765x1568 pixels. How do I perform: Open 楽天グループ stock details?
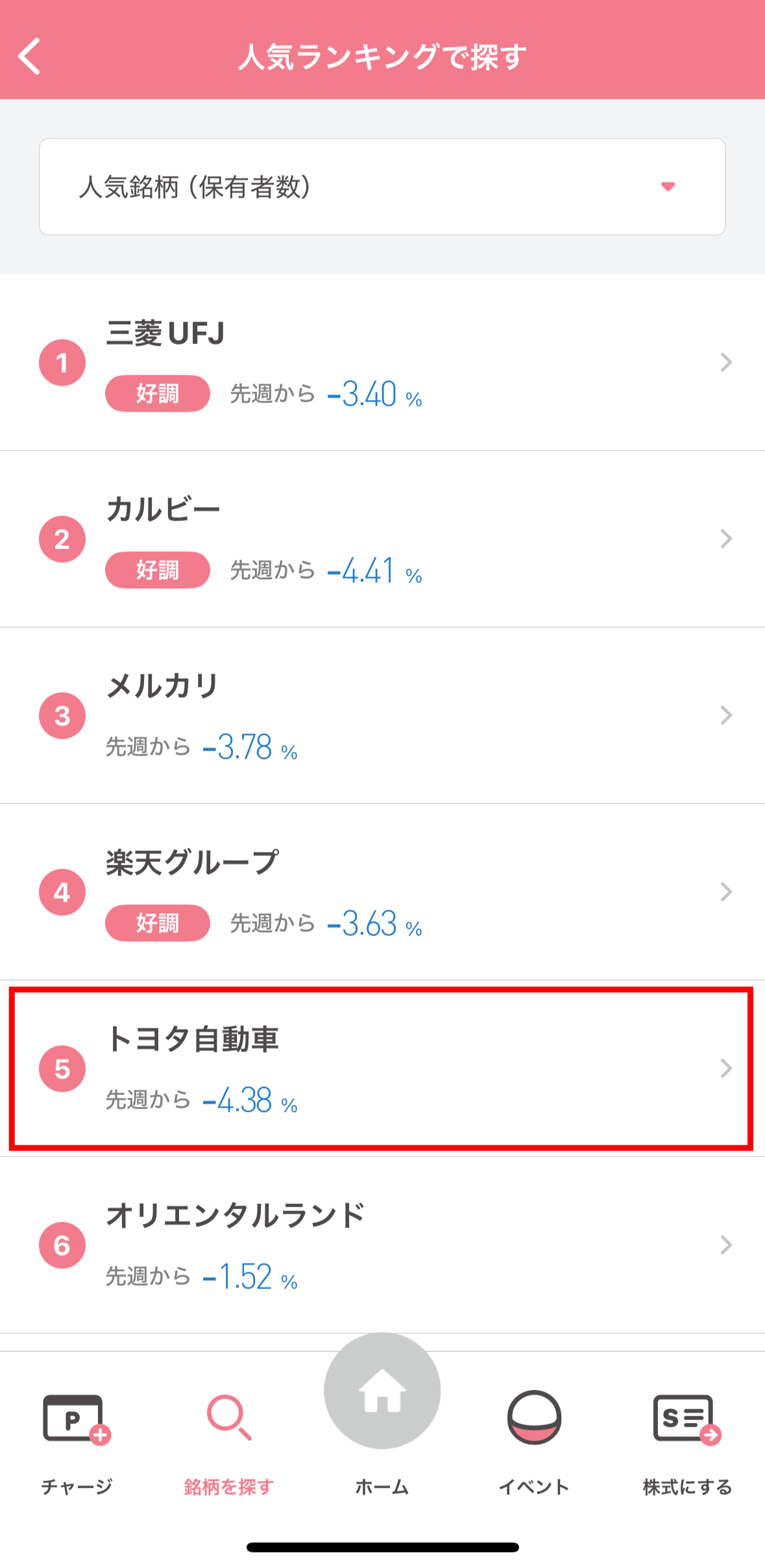tap(382, 892)
